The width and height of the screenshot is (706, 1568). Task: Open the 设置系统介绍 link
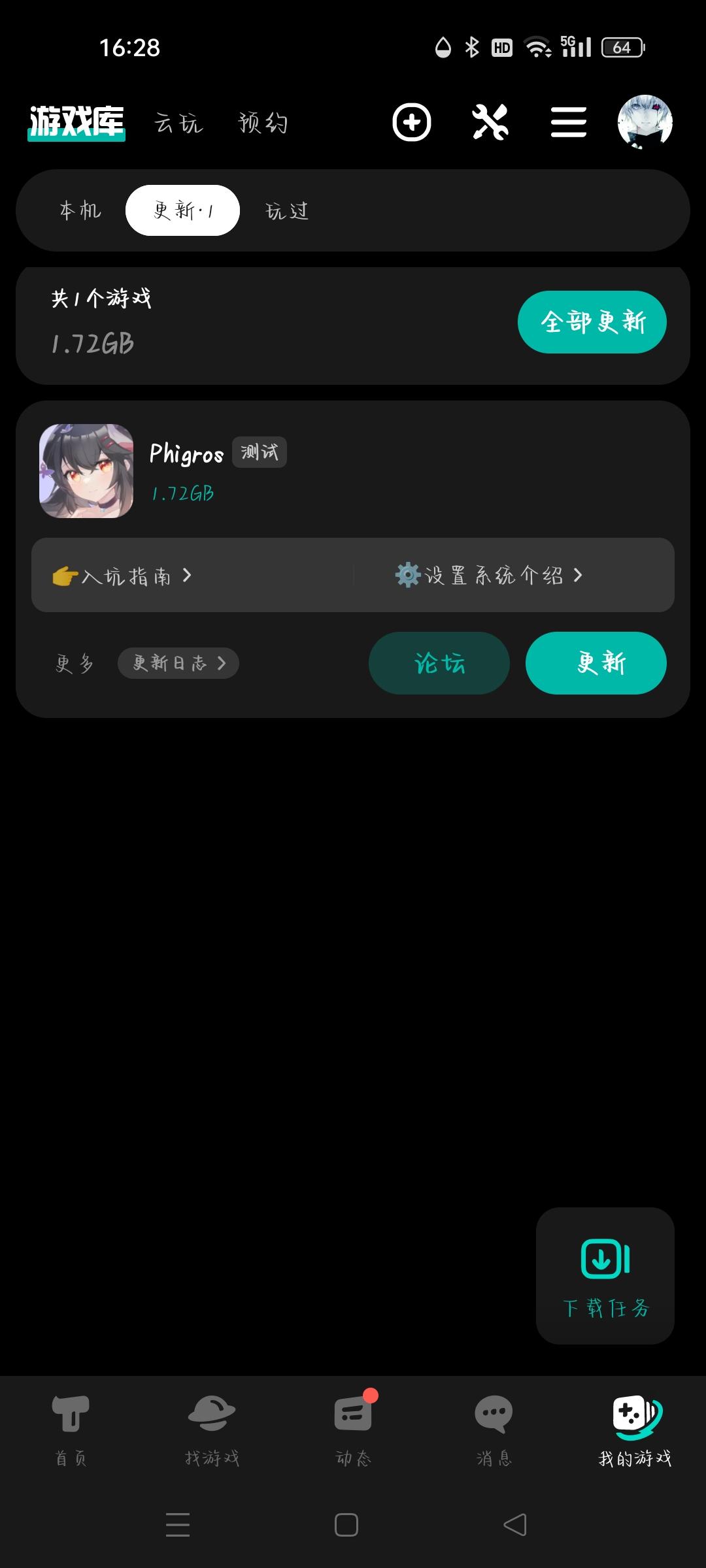point(489,576)
